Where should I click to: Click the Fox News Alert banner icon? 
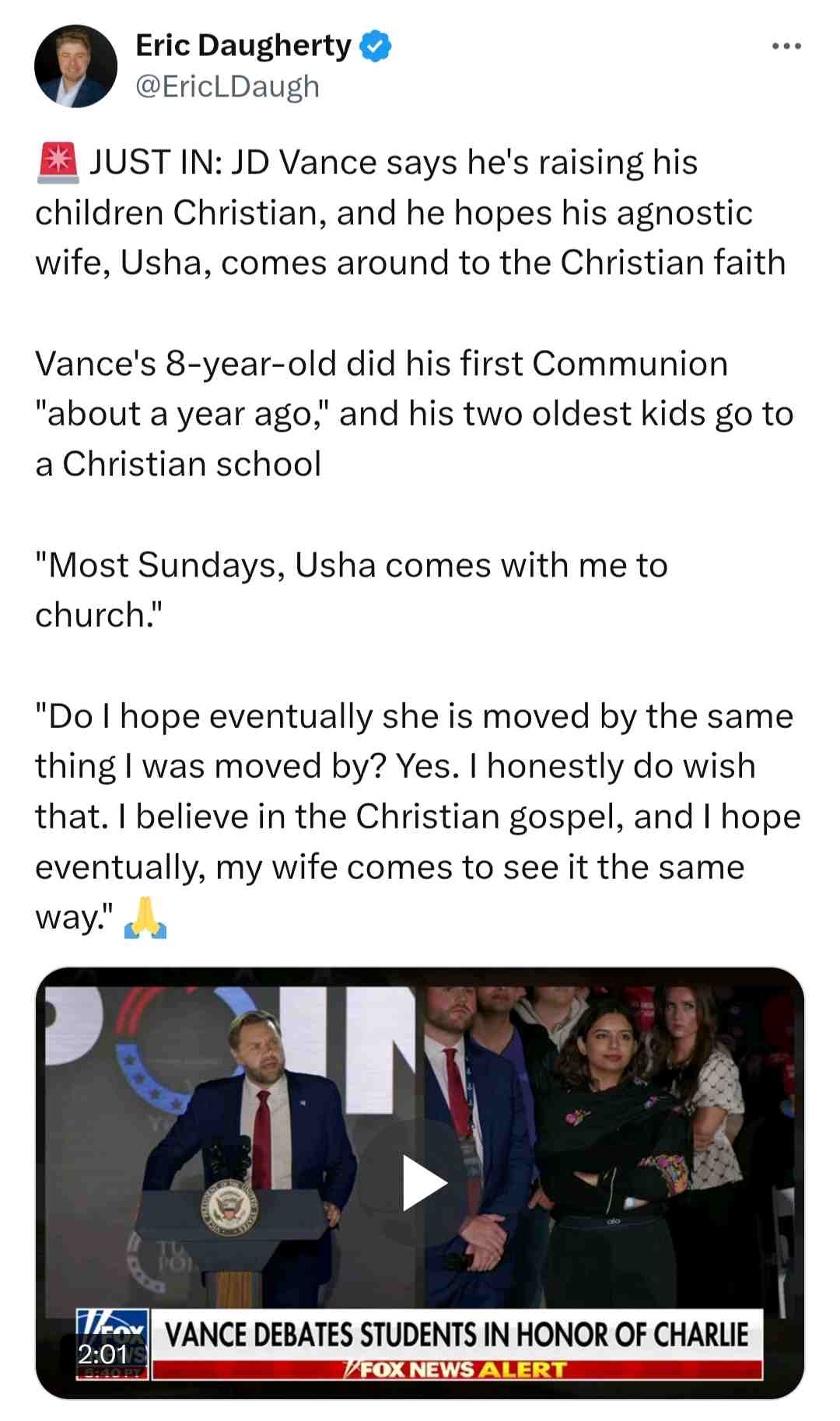click(355, 1367)
